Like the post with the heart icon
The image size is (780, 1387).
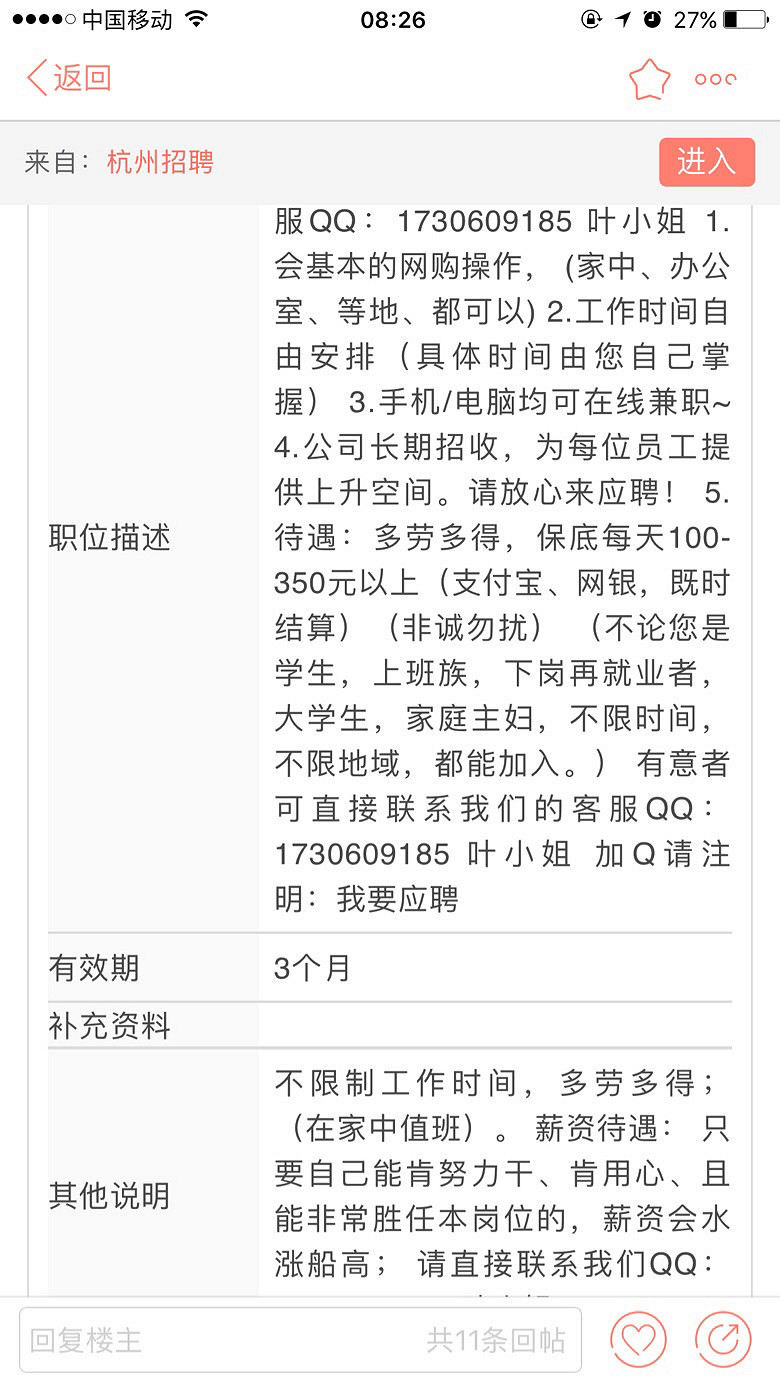coord(639,1339)
